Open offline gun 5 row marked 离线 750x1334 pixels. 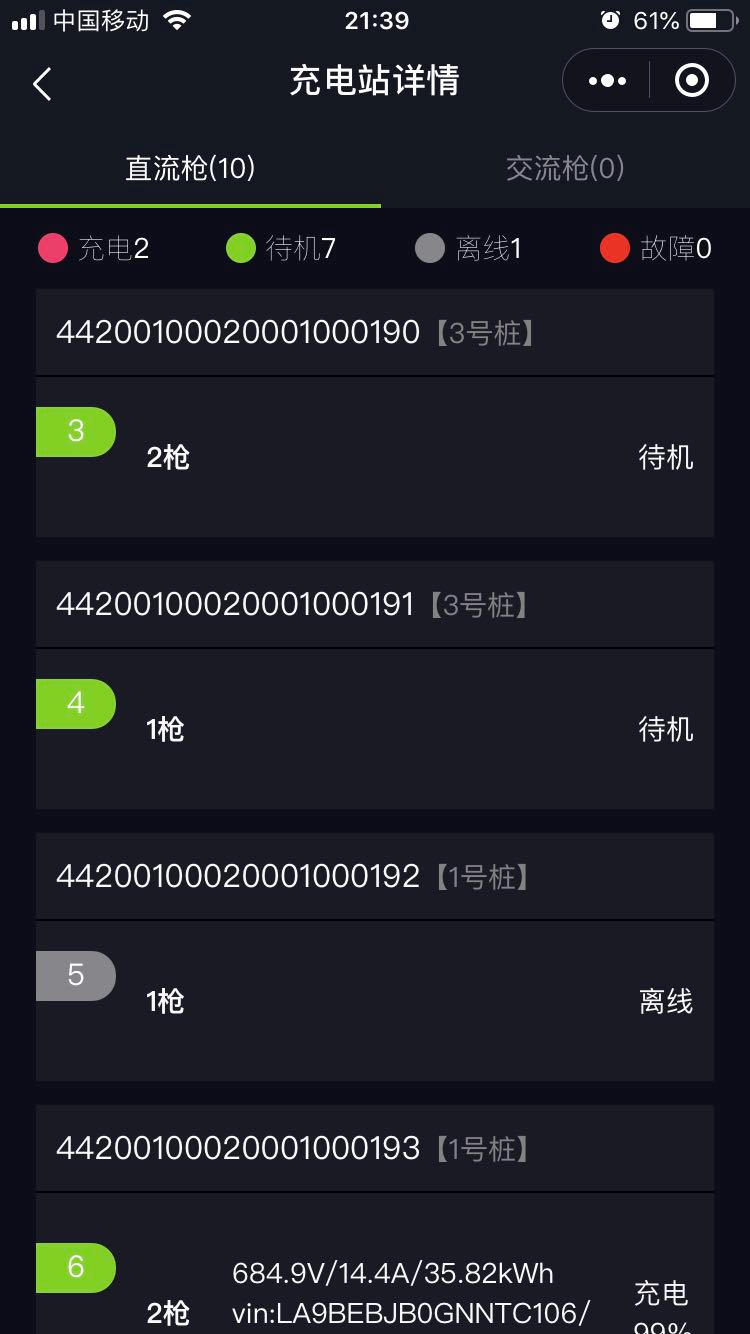tap(375, 1001)
